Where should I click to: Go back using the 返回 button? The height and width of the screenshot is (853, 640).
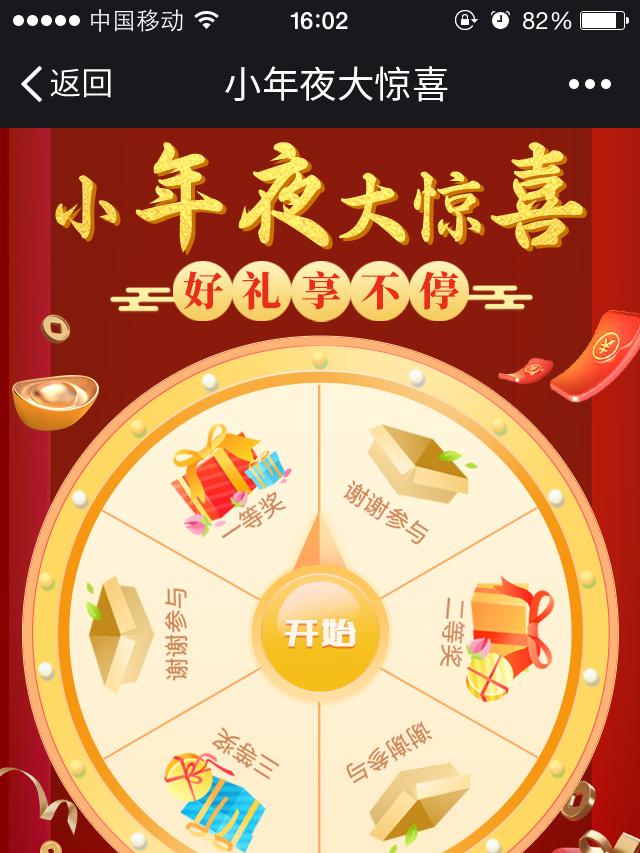pyautogui.click(x=66, y=84)
